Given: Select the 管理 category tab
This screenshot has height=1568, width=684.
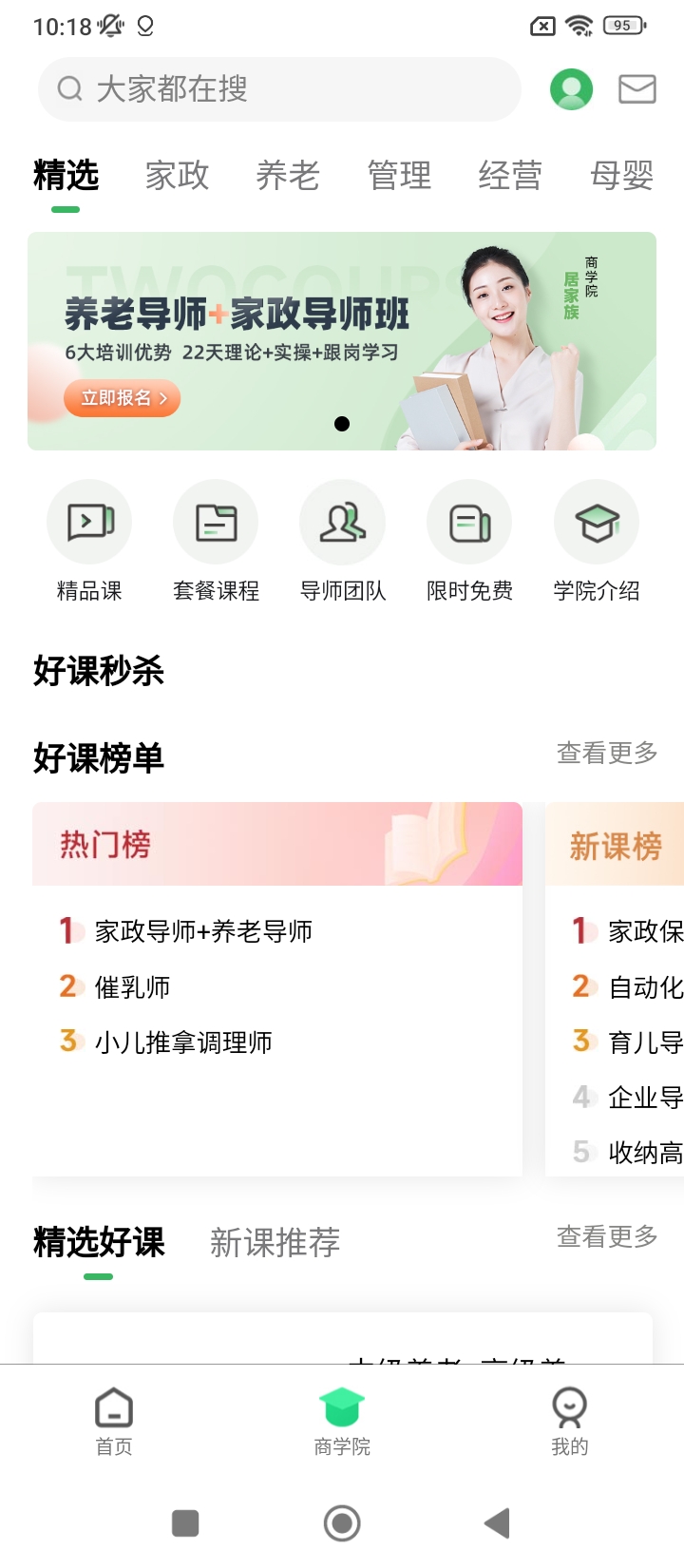Looking at the screenshot, I should (399, 176).
